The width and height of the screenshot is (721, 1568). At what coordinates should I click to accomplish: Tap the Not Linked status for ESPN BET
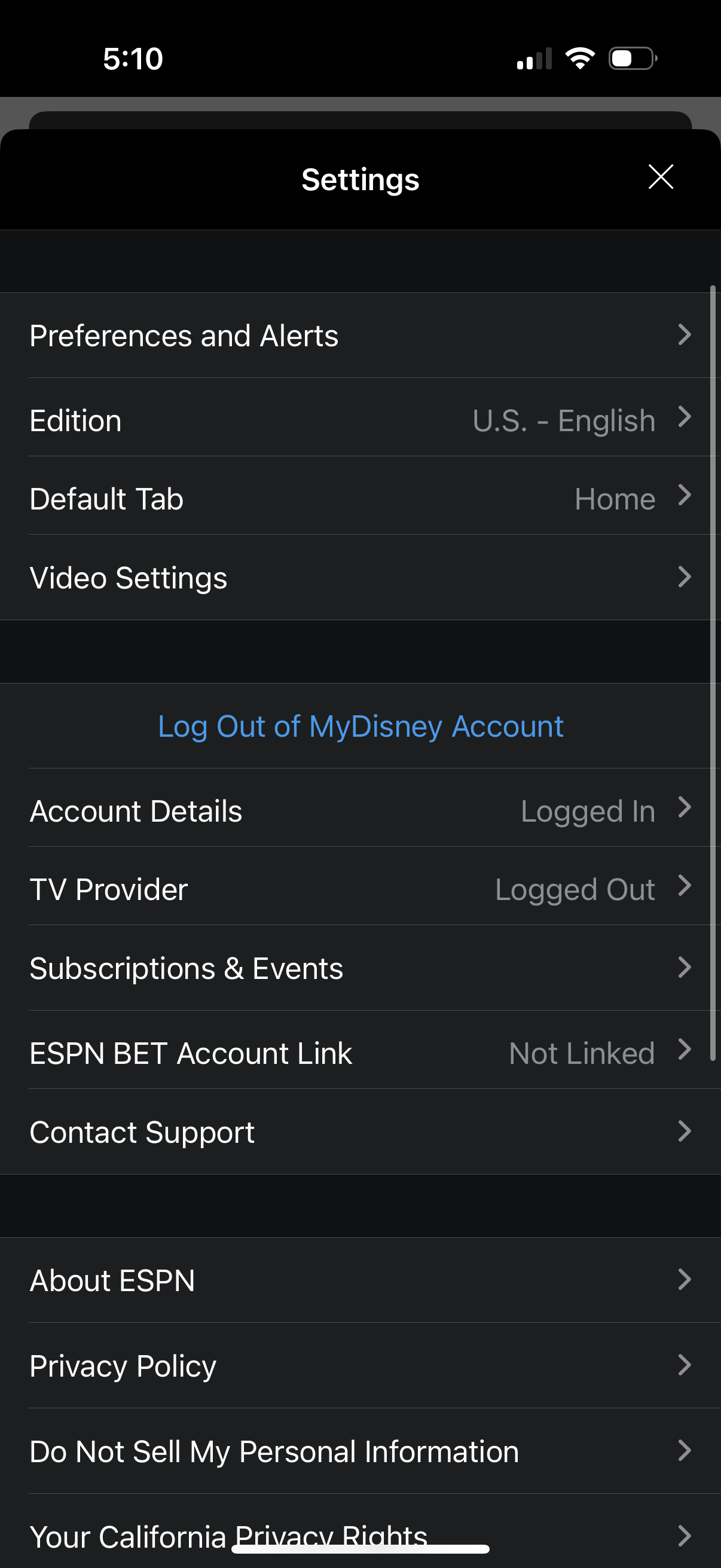coord(582,1053)
